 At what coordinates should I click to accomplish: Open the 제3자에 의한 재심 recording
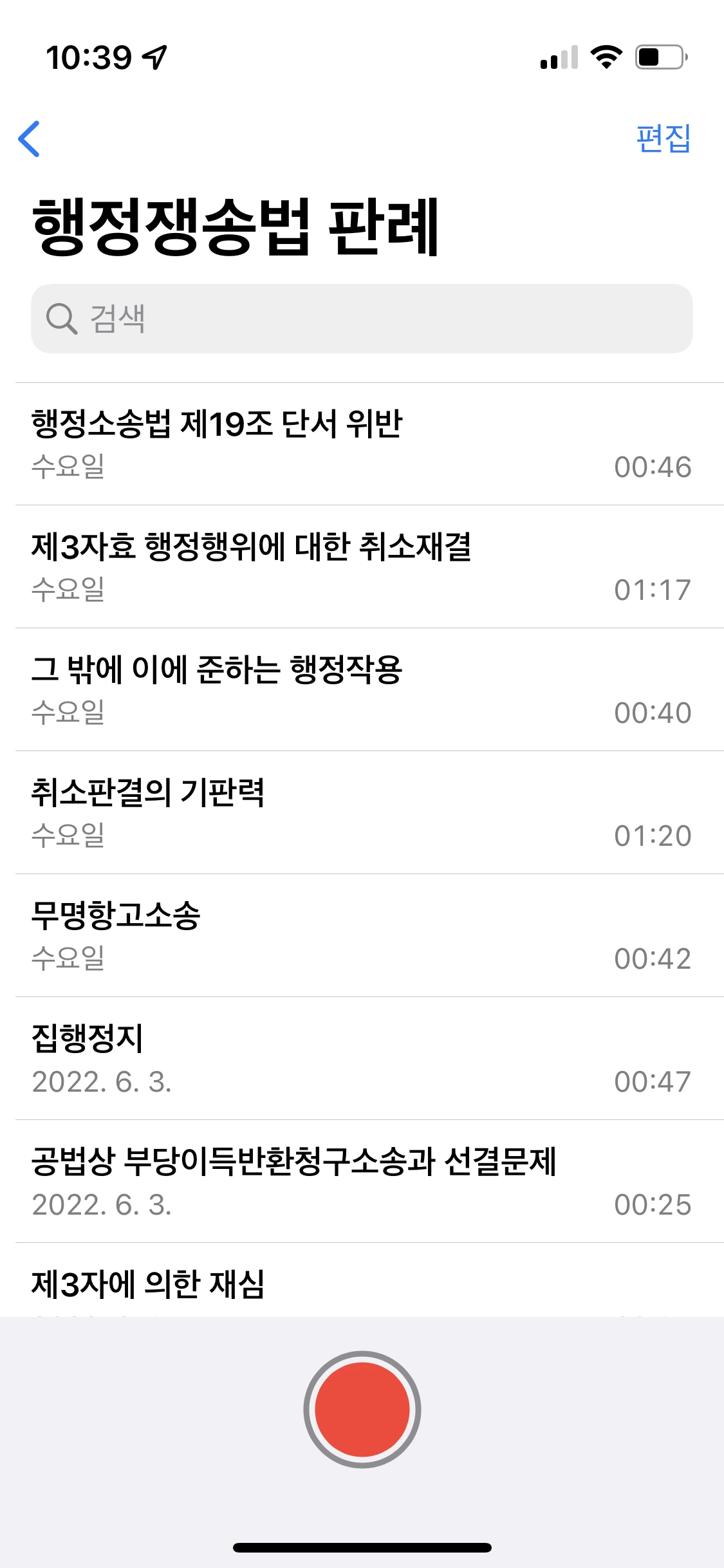(369, 1280)
